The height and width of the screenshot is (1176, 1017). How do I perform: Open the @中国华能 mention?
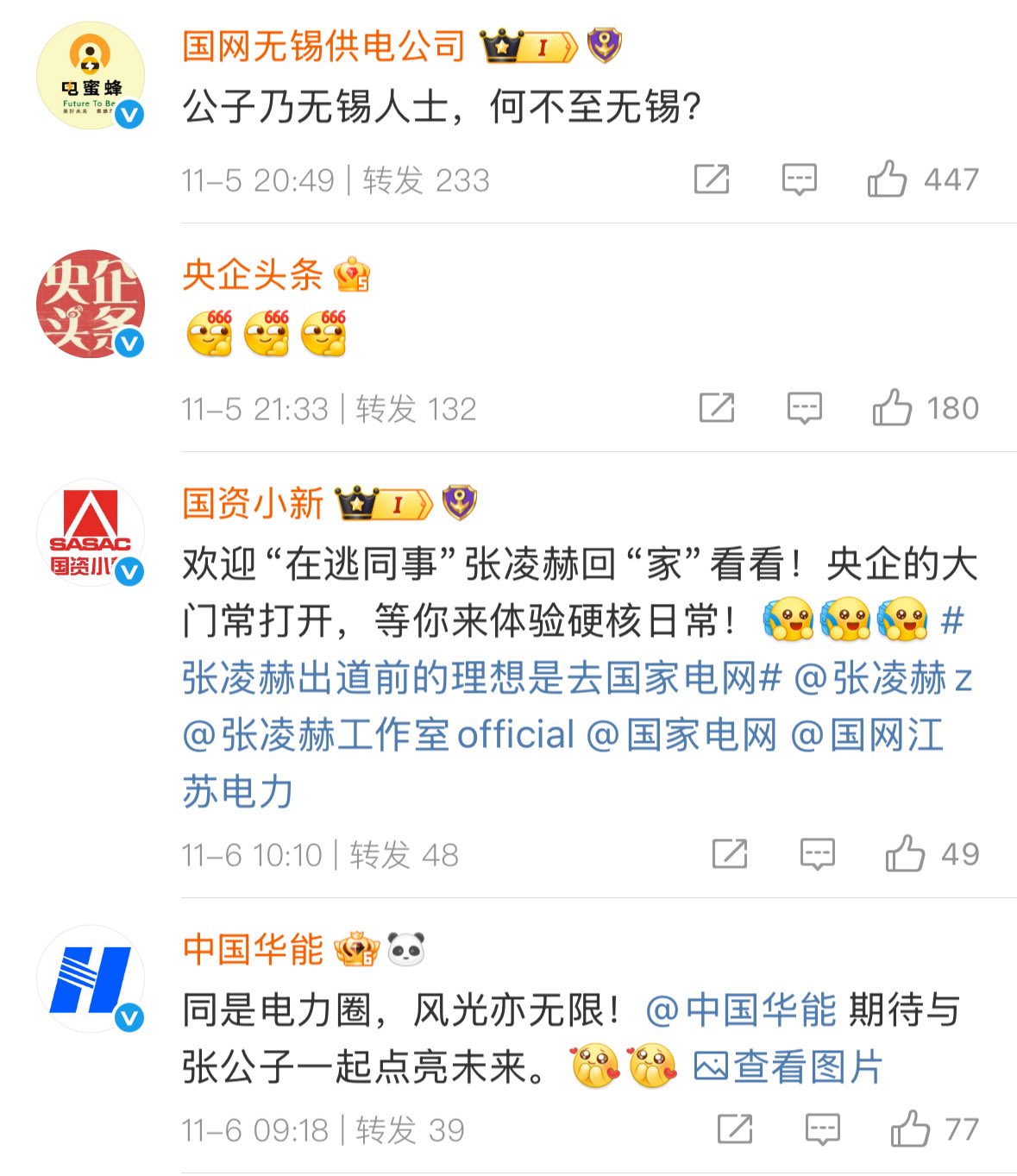point(740,1010)
